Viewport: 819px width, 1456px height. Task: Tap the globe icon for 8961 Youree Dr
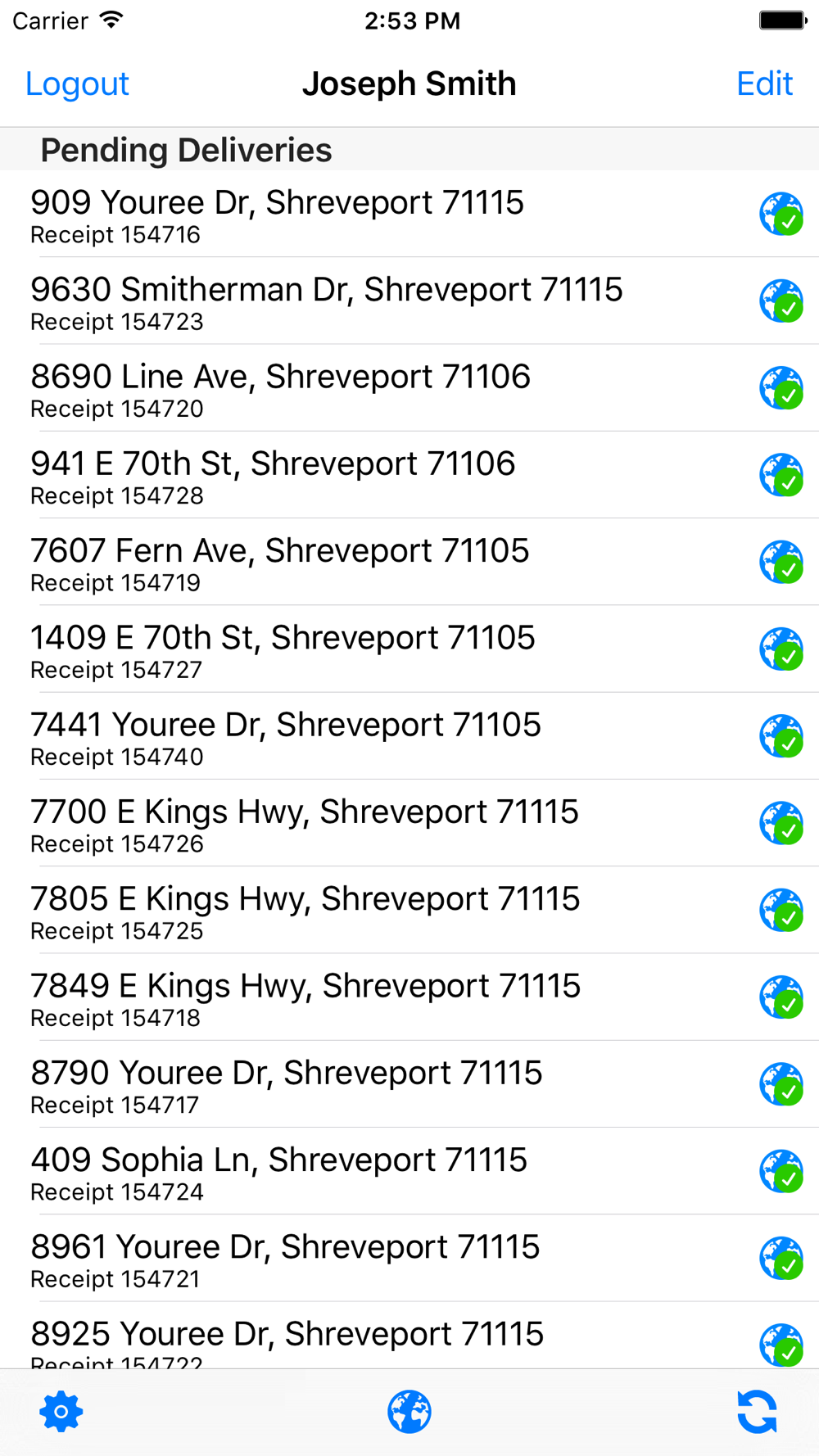(x=781, y=1259)
